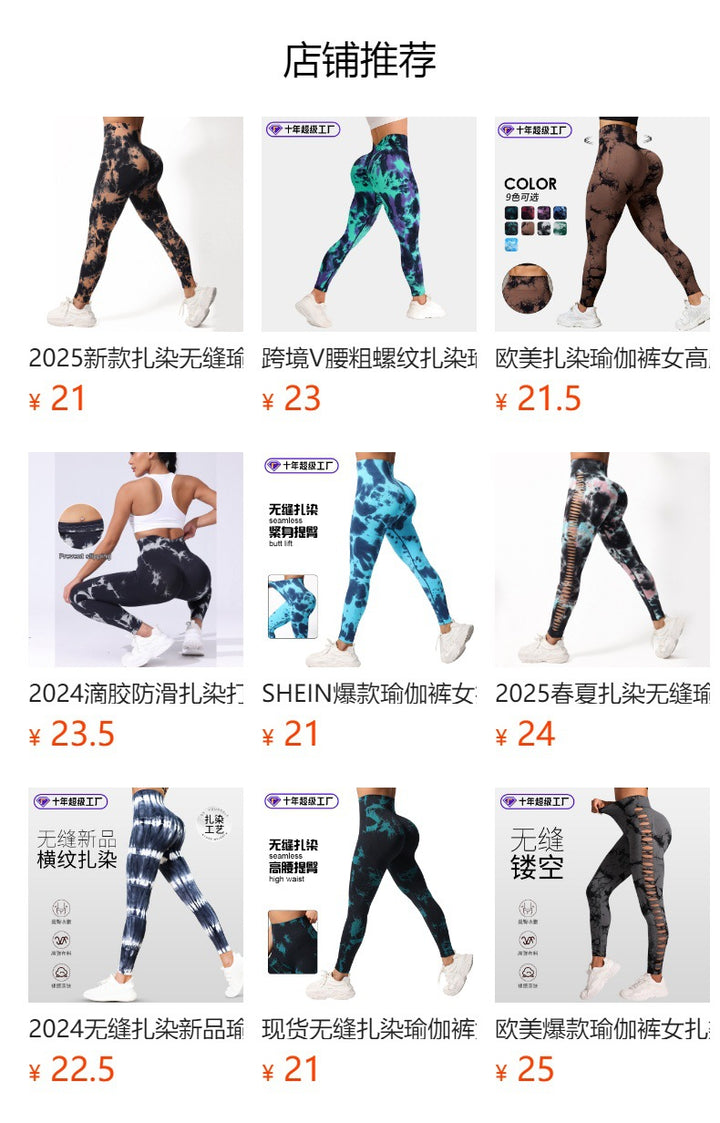Select the 2024滴胶防滑扎染 leggings card
This screenshot has height=1123, width=720.
click(x=135, y=560)
